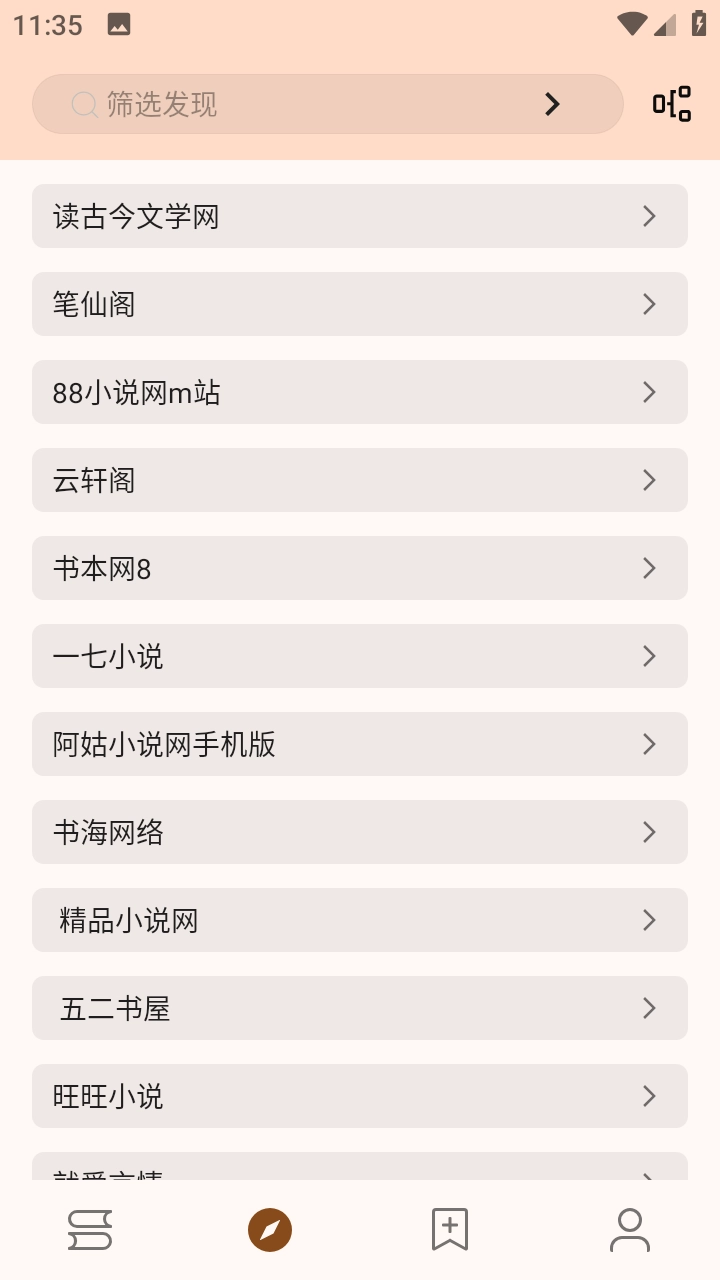720x1280 pixels.
Task: Open 阿姑小说网手机版 source
Action: point(360,744)
